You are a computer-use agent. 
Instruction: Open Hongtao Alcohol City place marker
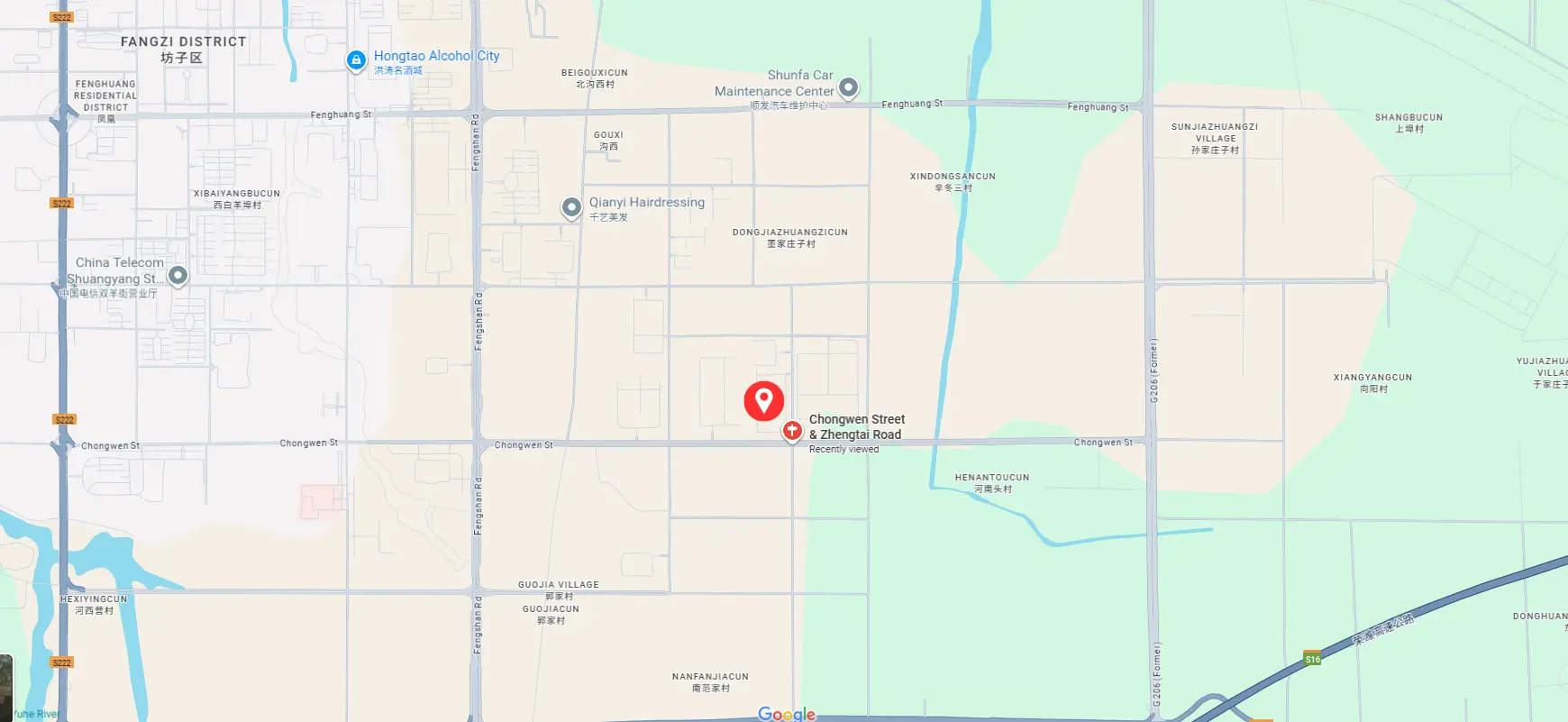(x=356, y=60)
